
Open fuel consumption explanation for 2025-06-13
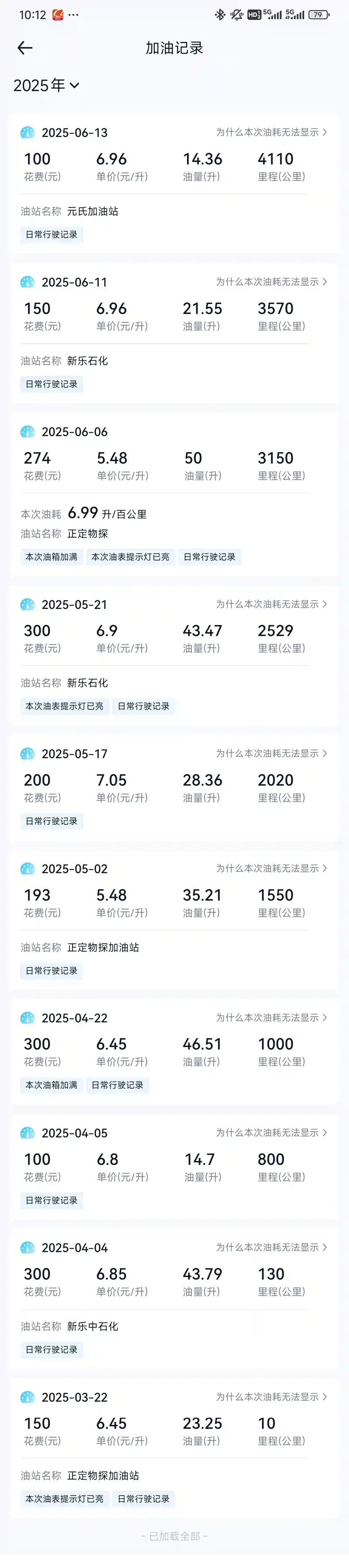tap(271, 132)
